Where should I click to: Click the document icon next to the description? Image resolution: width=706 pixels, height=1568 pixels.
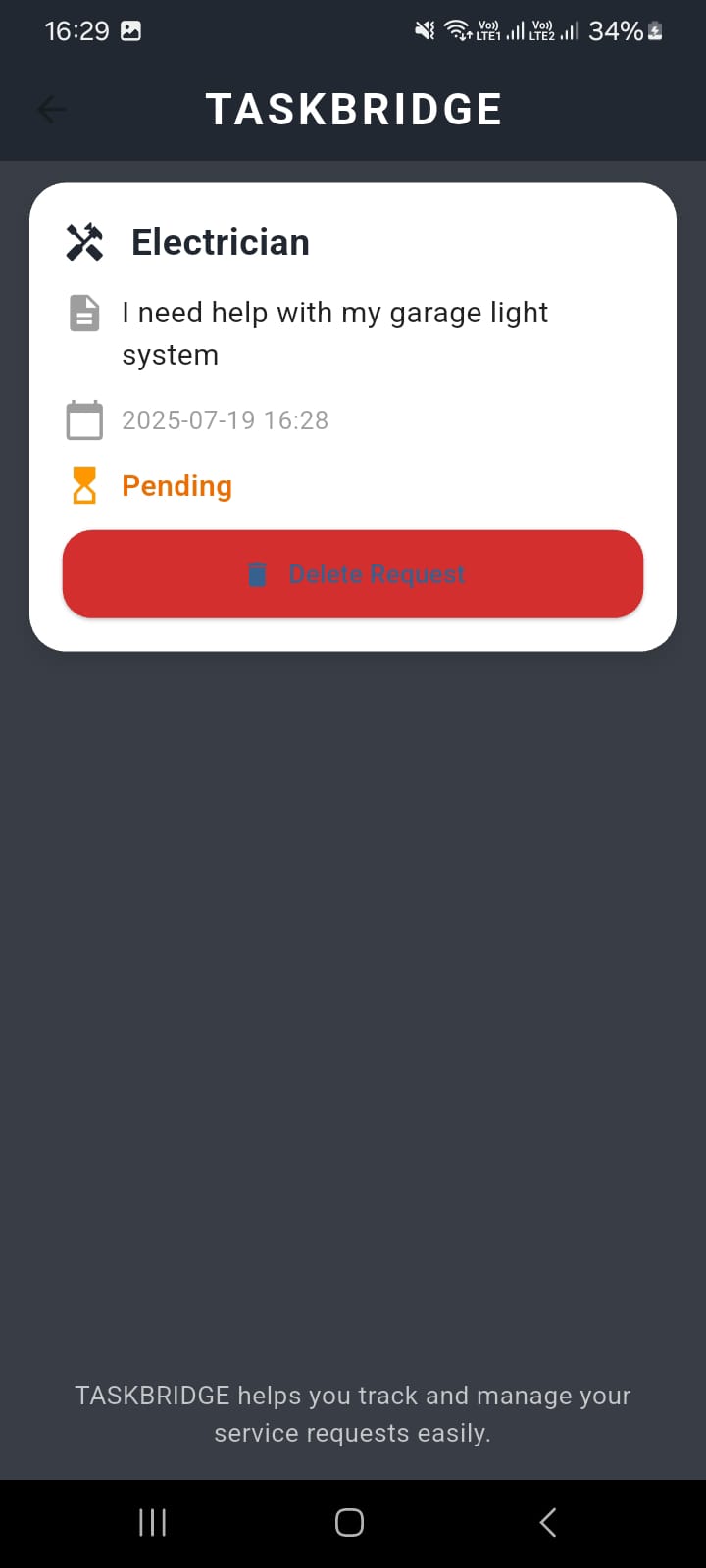coord(84,313)
